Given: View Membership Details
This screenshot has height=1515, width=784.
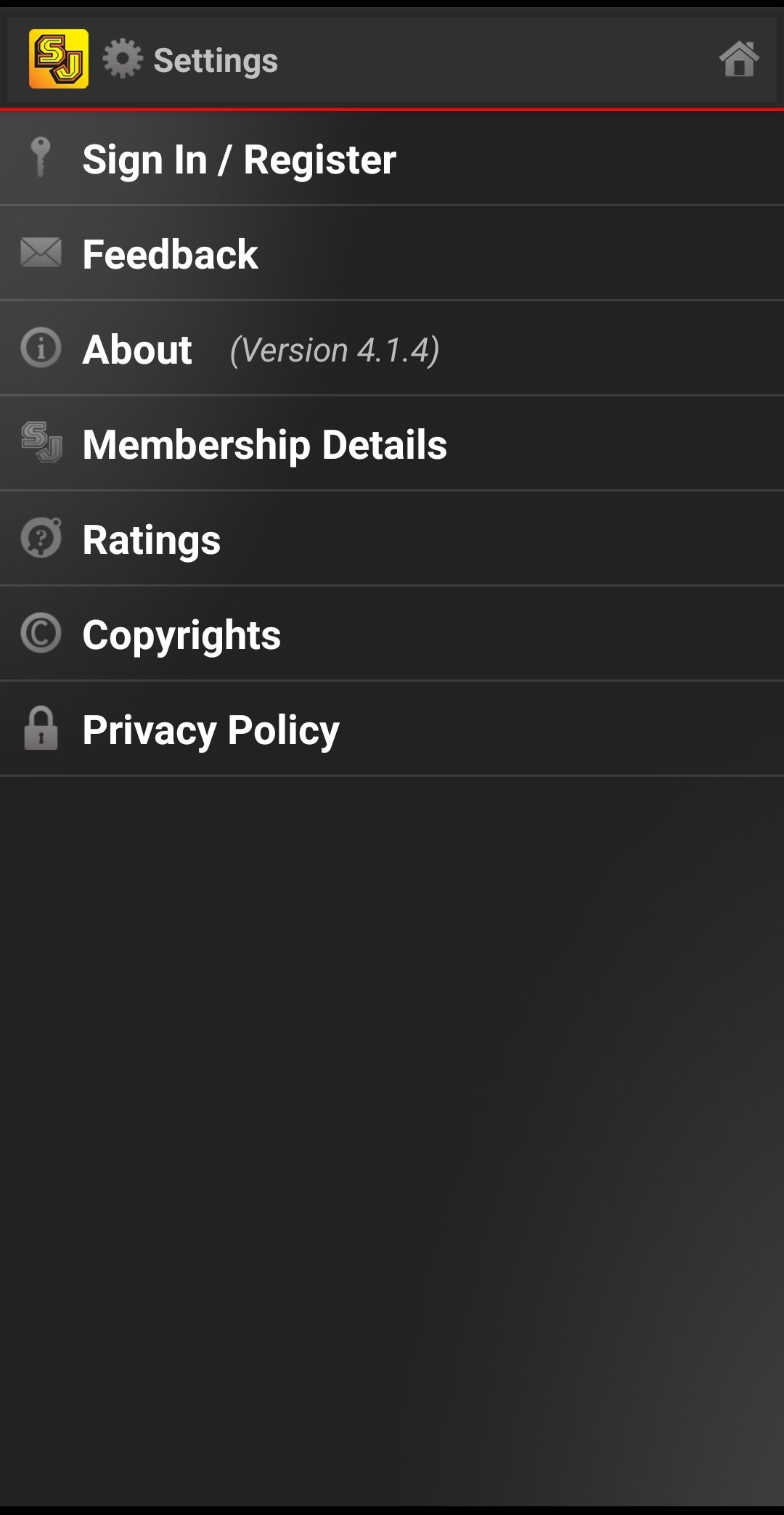Looking at the screenshot, I should click(392, 444).
